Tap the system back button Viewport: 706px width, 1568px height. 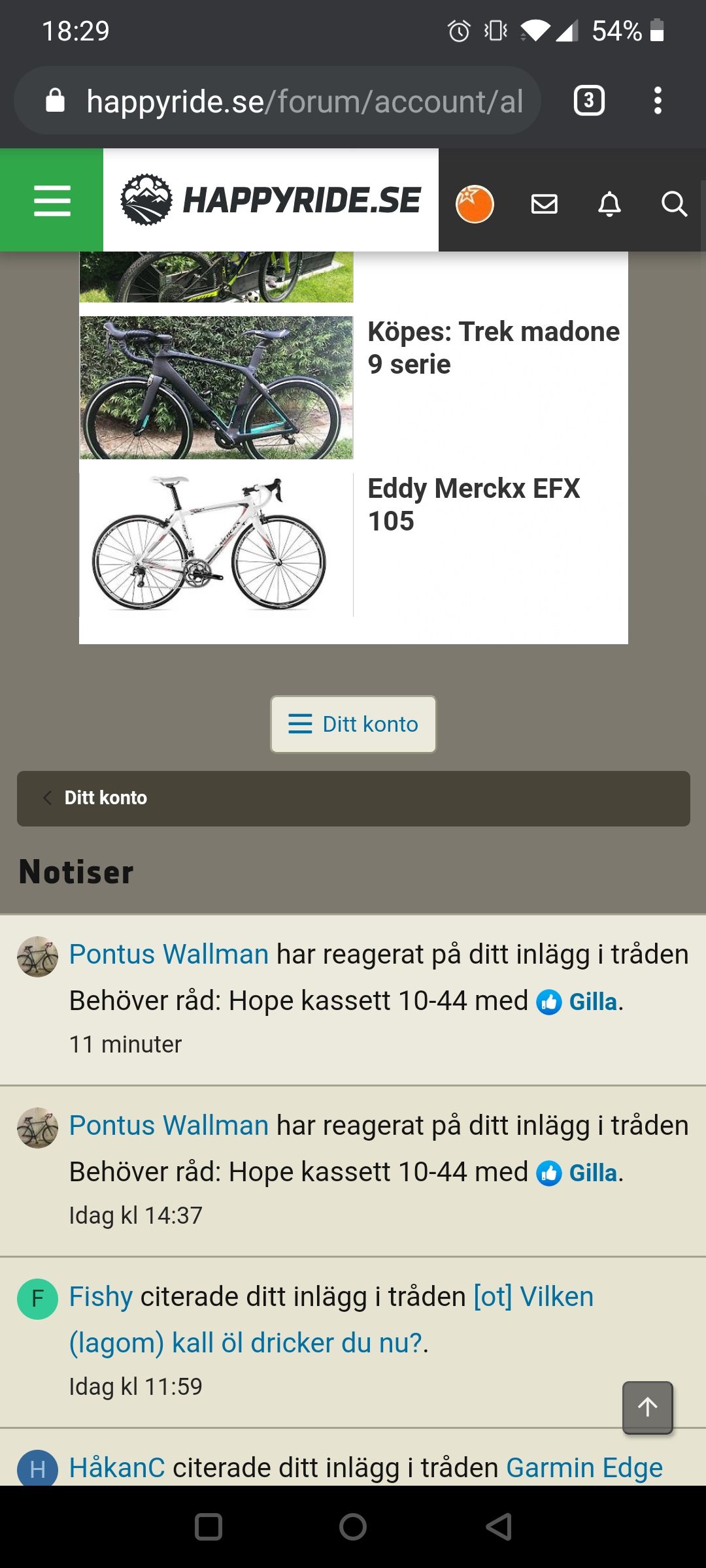tap(499, 1527)
